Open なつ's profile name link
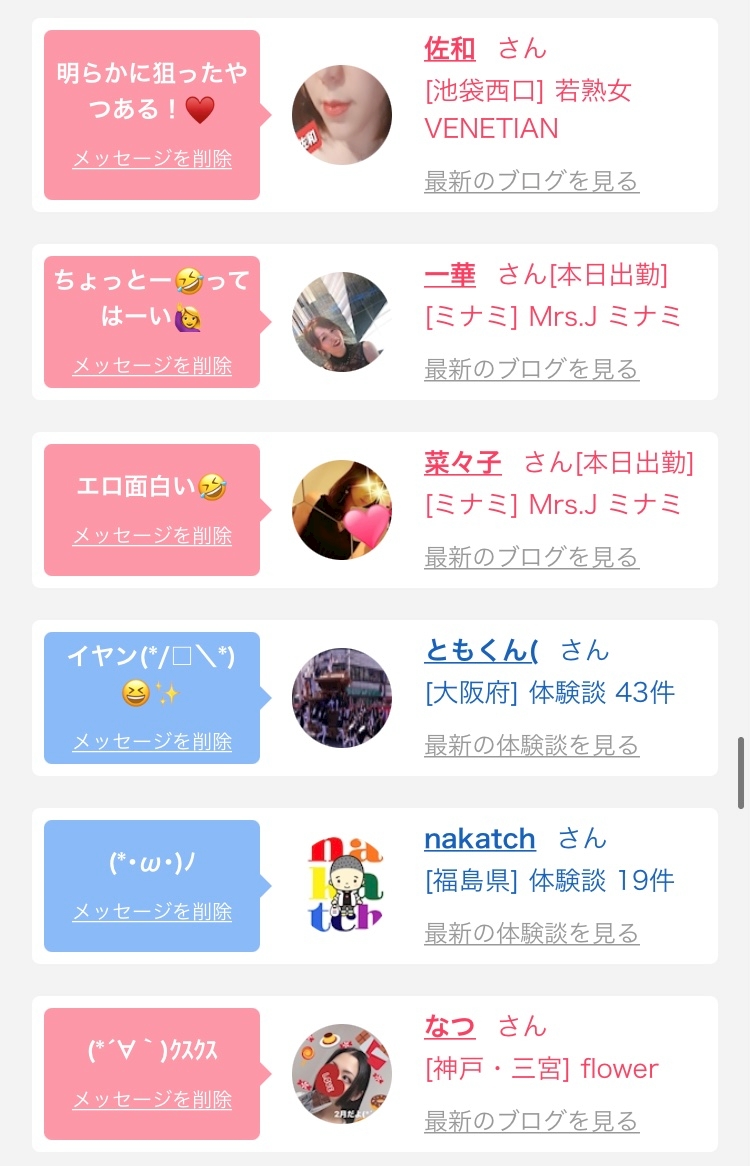The height and width of the screenshot is (1166, 750). (x=450, y=1026)
